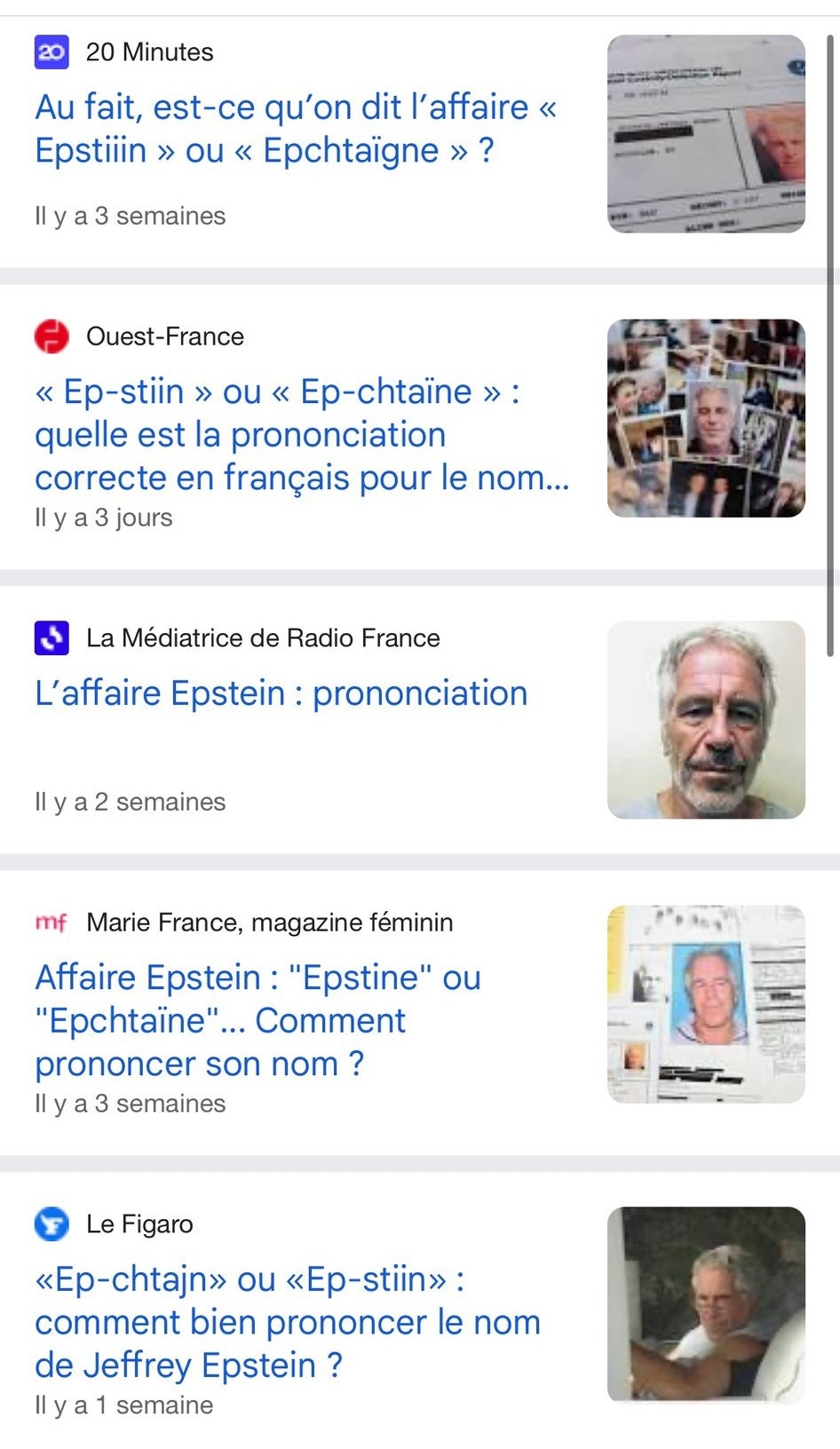Open the 20 Minutes article about Epstiiin pronunciation
Screen dimensions: 840x1449
pyautogui.click(x=296, y=129)
